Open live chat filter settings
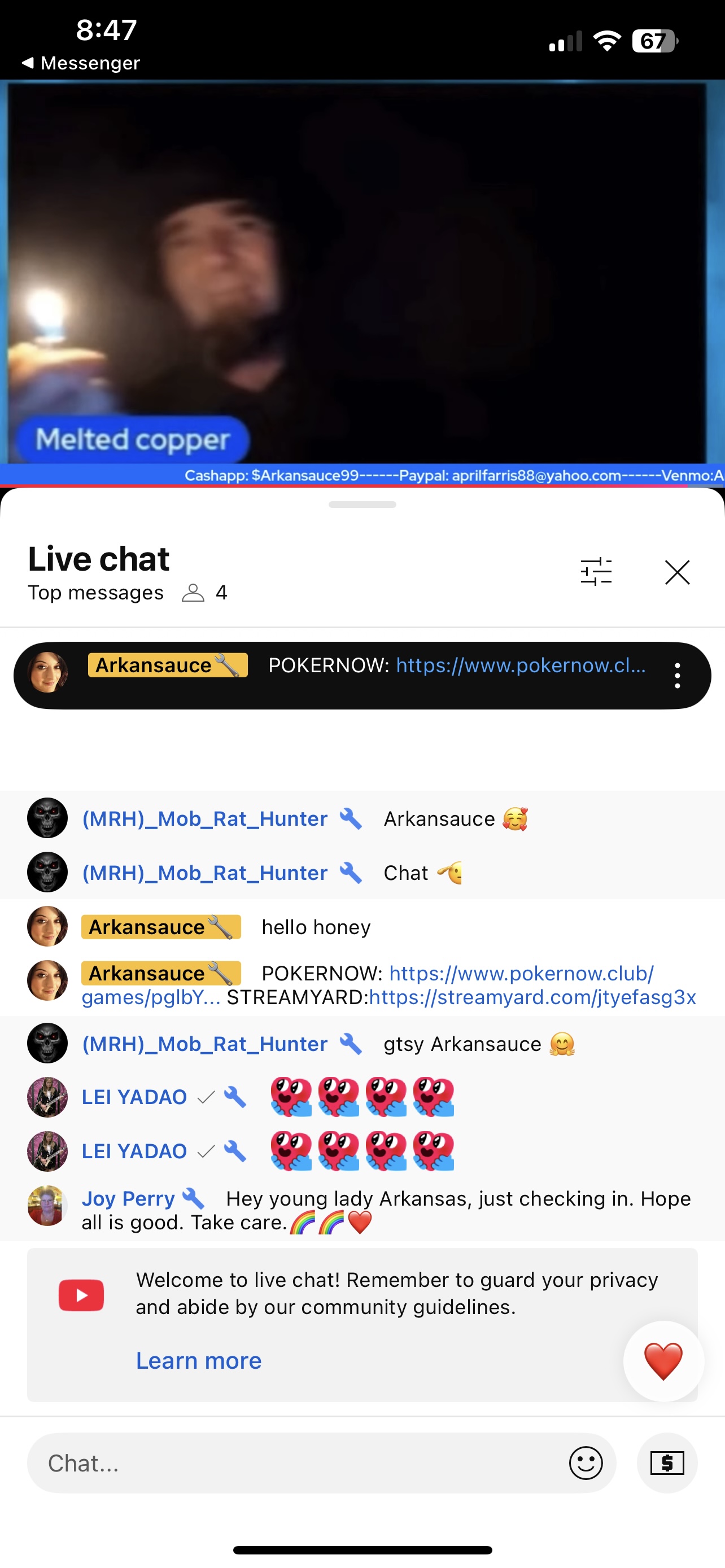 (596, 572)
